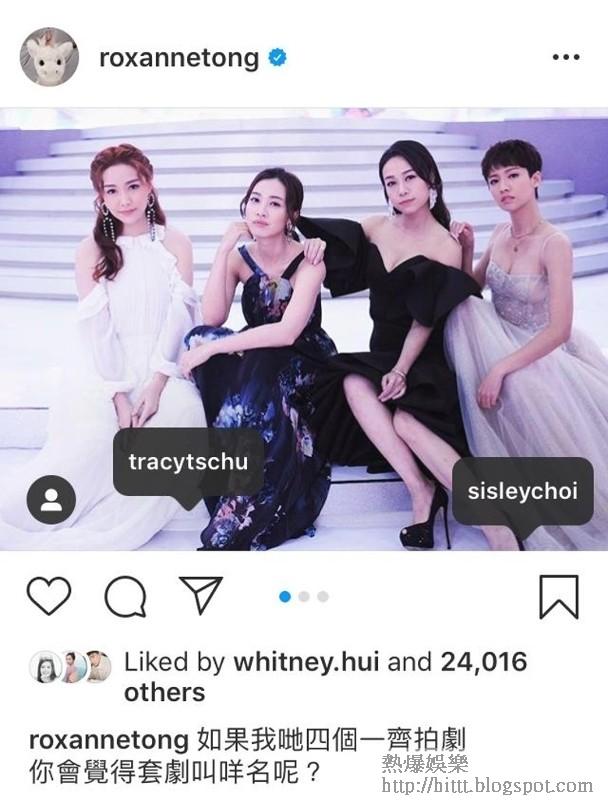Open roxannetong from the caption

pyautogui.click(x=109, y=741)
